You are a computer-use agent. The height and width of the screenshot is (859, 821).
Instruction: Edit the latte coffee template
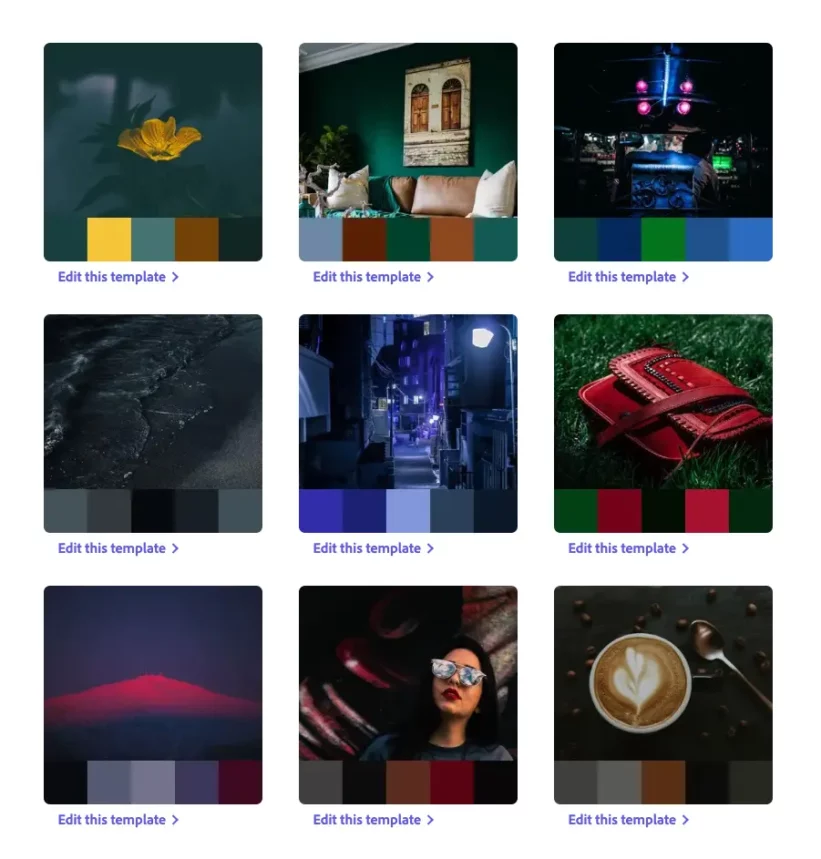coord(627,820)
